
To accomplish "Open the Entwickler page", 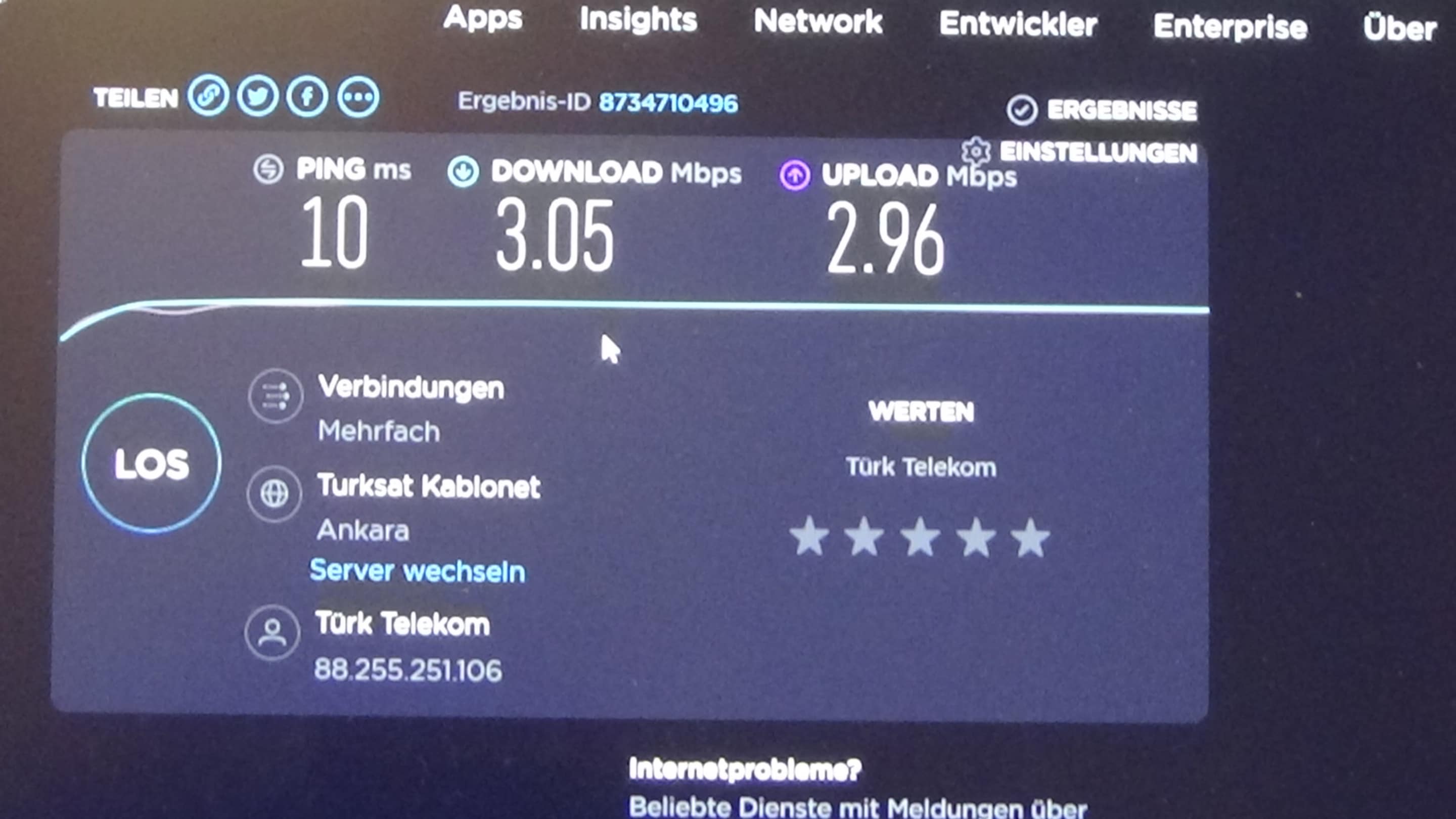I will 1018,24.
